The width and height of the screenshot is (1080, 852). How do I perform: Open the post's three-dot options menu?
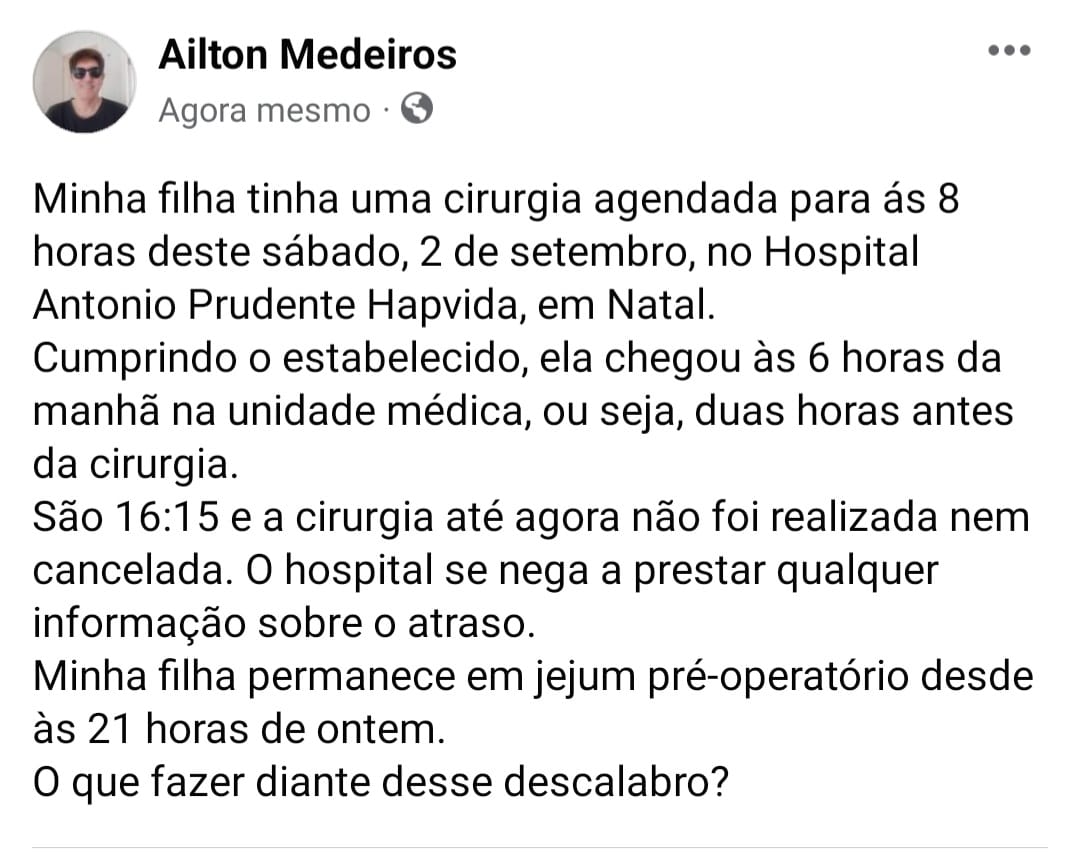1008,51
